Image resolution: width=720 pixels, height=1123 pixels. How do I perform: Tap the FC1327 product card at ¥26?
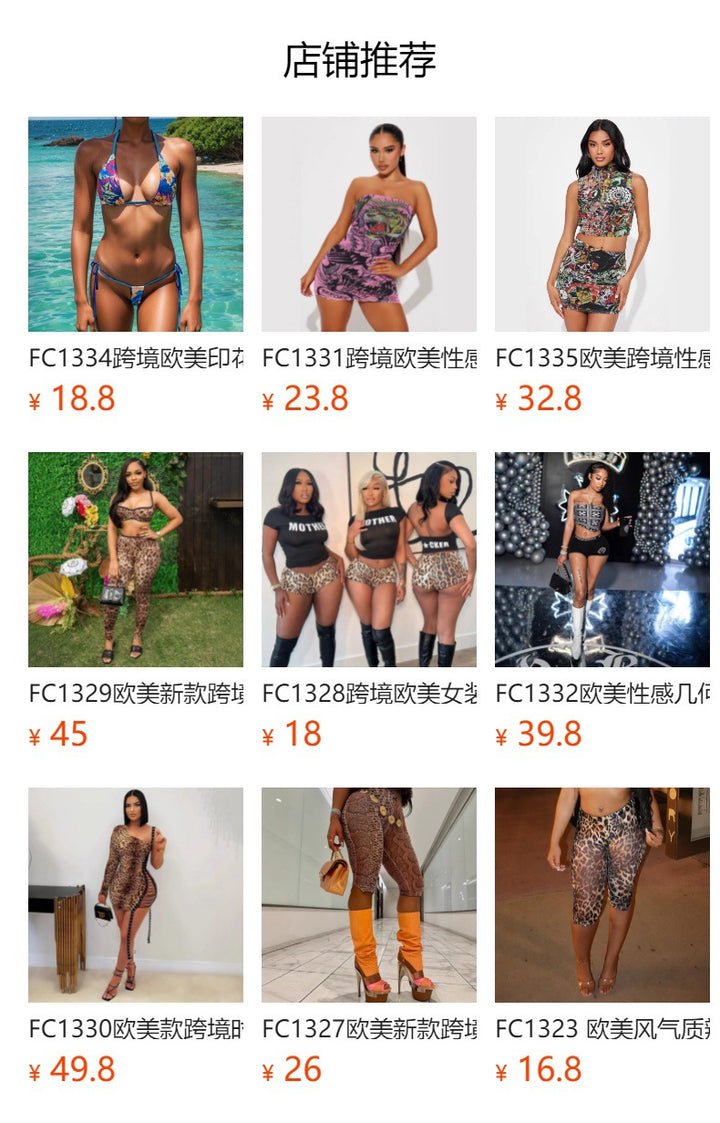(369, 895)
